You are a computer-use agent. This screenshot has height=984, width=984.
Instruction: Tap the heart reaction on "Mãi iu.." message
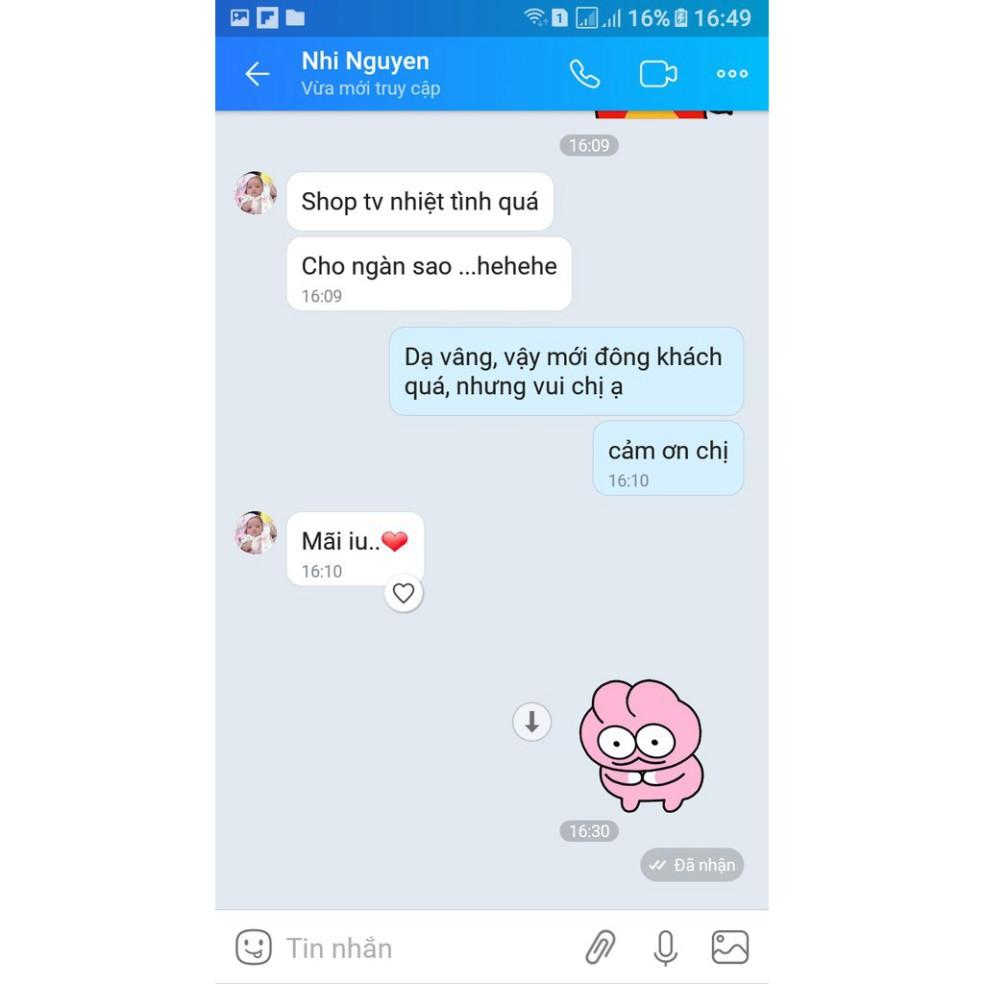[x=404, y=592]
